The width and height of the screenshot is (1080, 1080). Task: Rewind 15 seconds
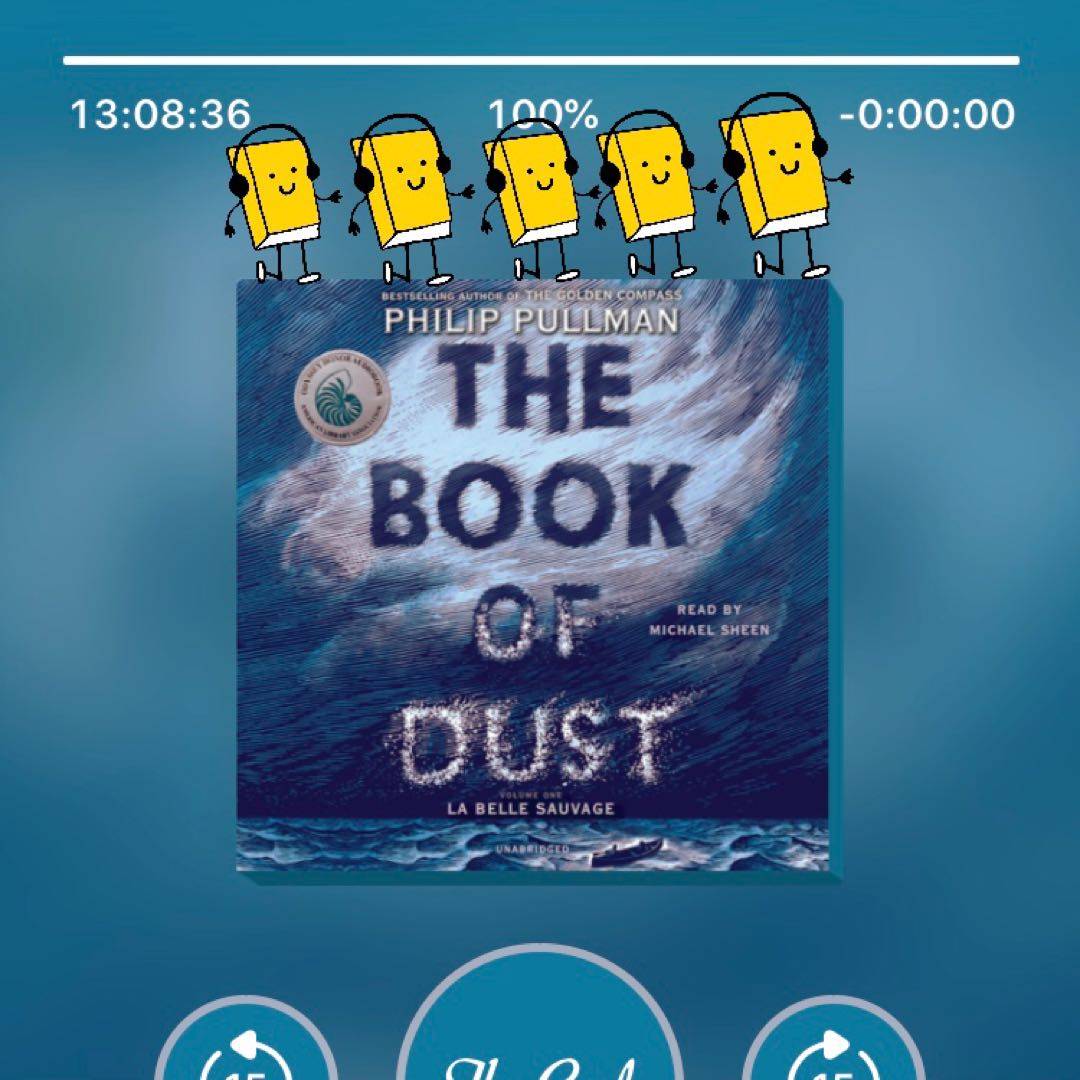click(245, 1048)
